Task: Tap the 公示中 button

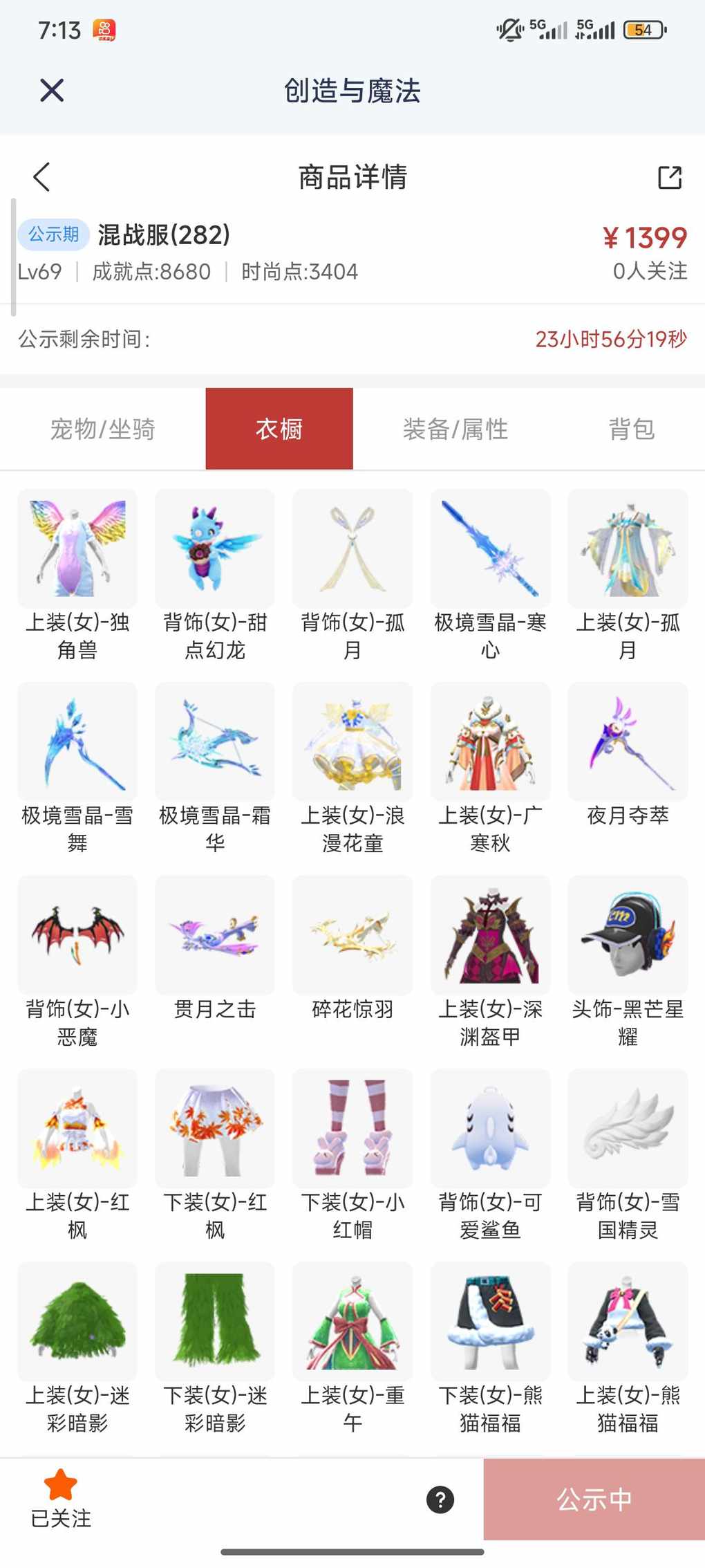Action: 594,1500
